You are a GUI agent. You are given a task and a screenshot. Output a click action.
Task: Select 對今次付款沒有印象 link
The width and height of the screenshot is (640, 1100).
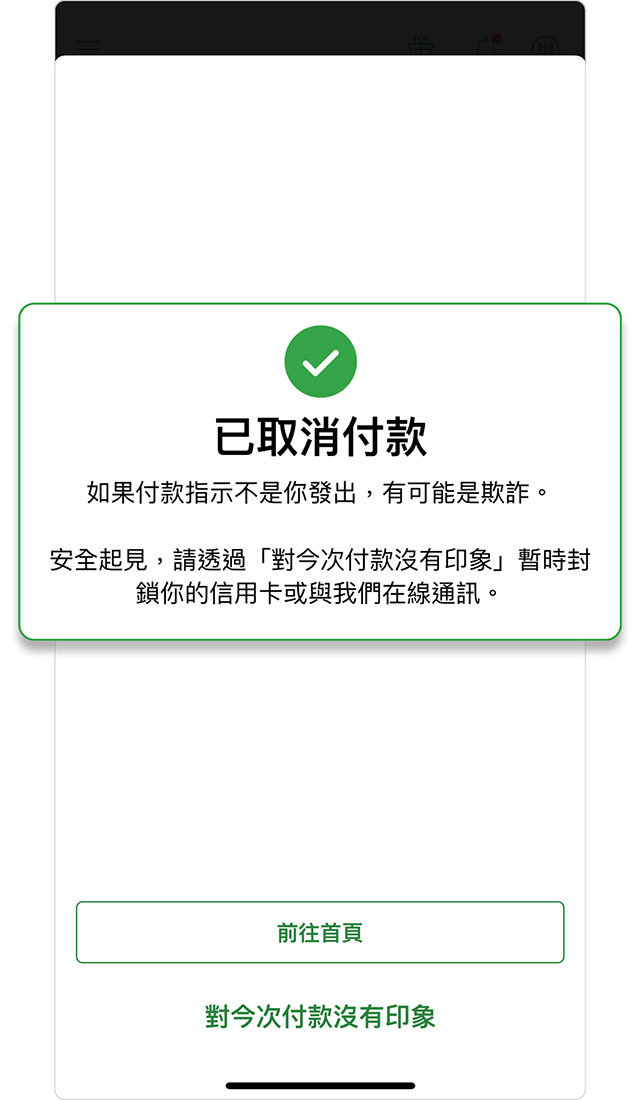320,1016
